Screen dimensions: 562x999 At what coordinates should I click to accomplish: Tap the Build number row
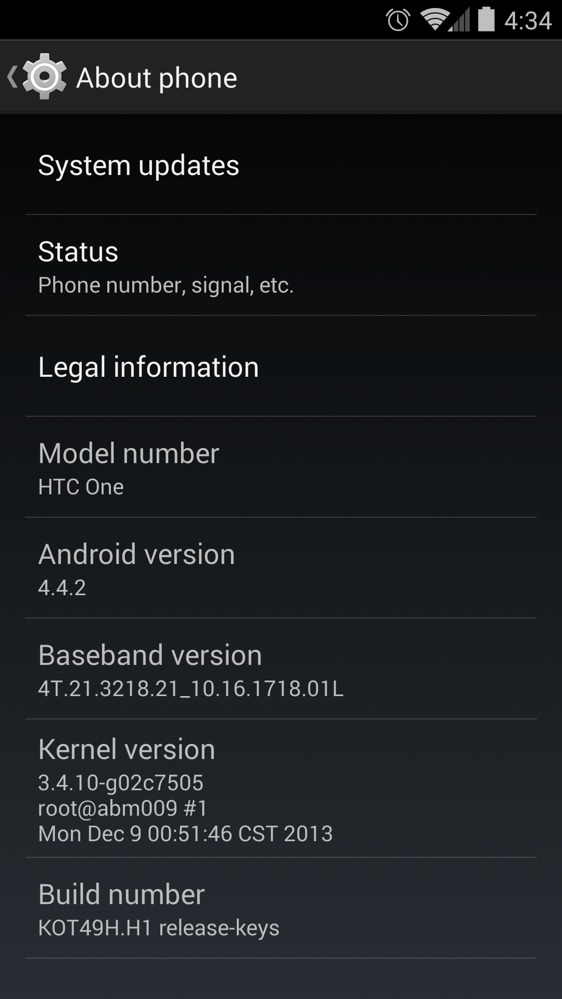281,908
